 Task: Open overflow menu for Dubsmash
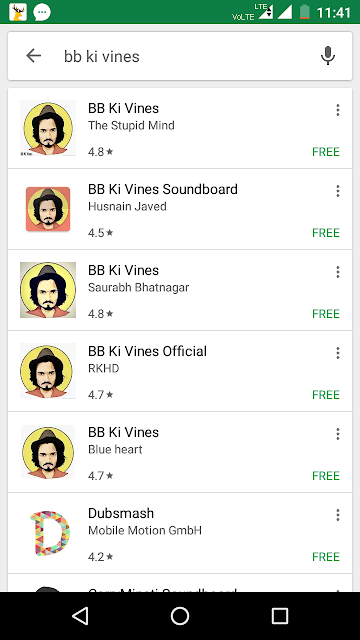click(x=338, y=515)
